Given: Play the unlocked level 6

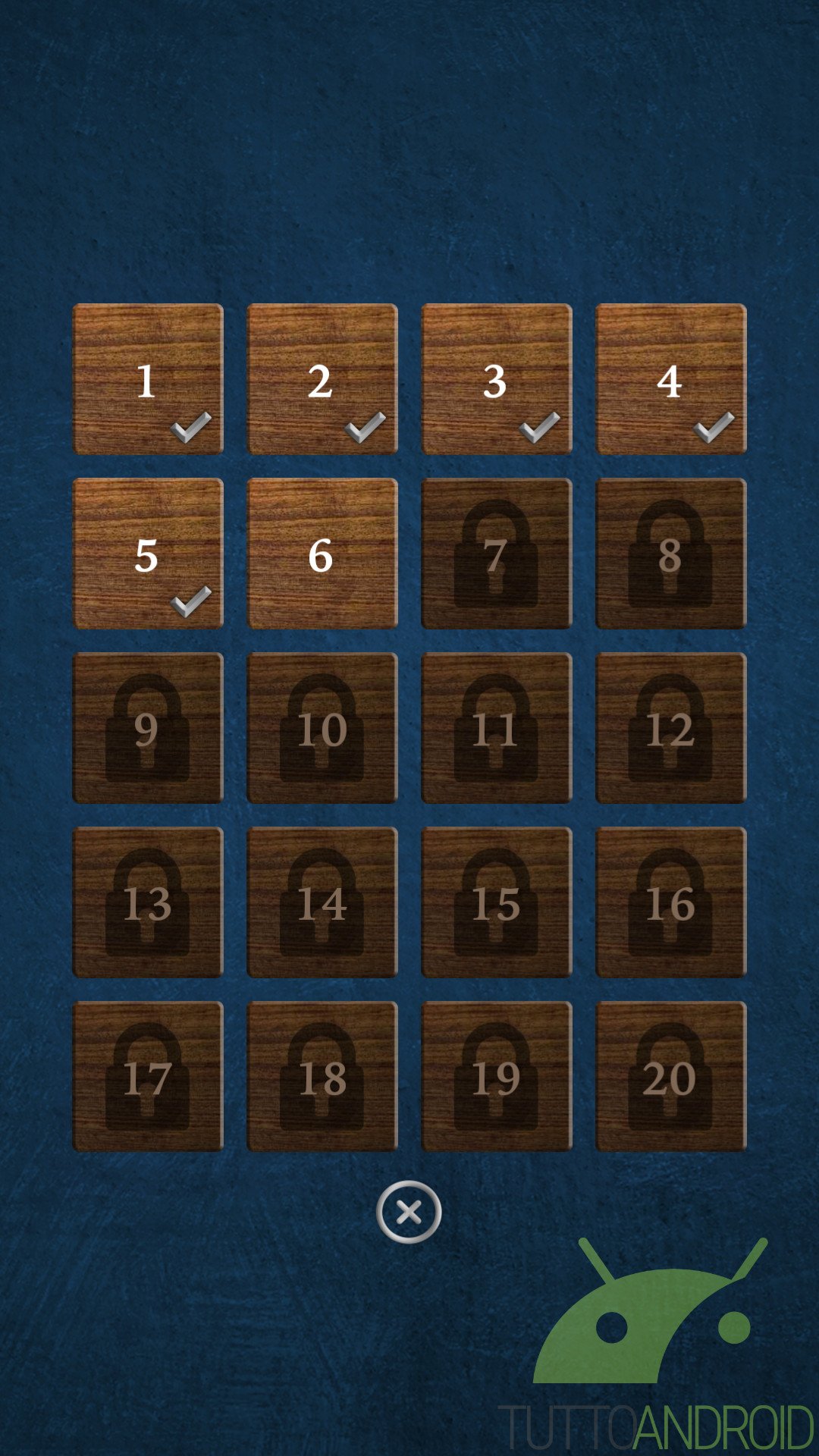Looking at the screenshot, I should click(x=322, y=554).
